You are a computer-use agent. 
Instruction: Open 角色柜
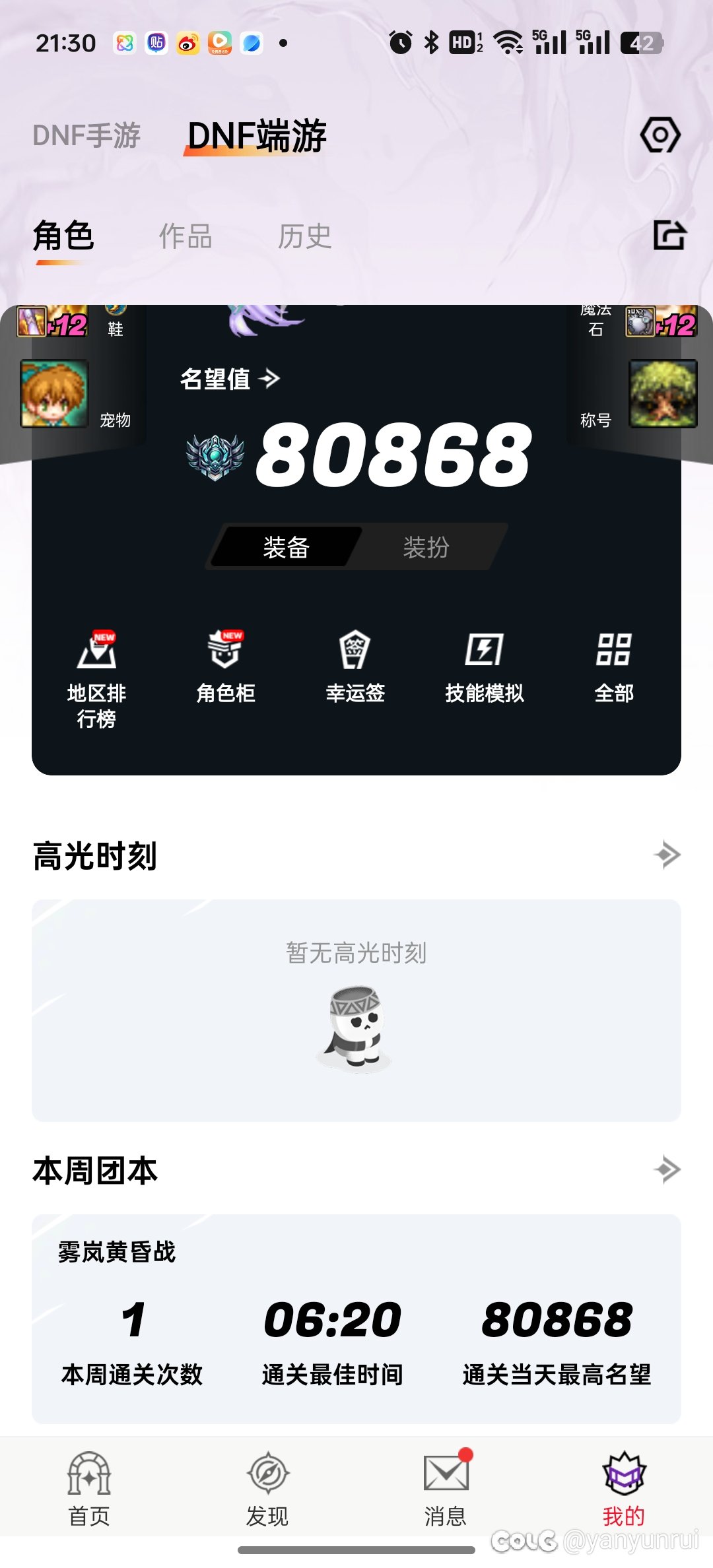(226, 668)
